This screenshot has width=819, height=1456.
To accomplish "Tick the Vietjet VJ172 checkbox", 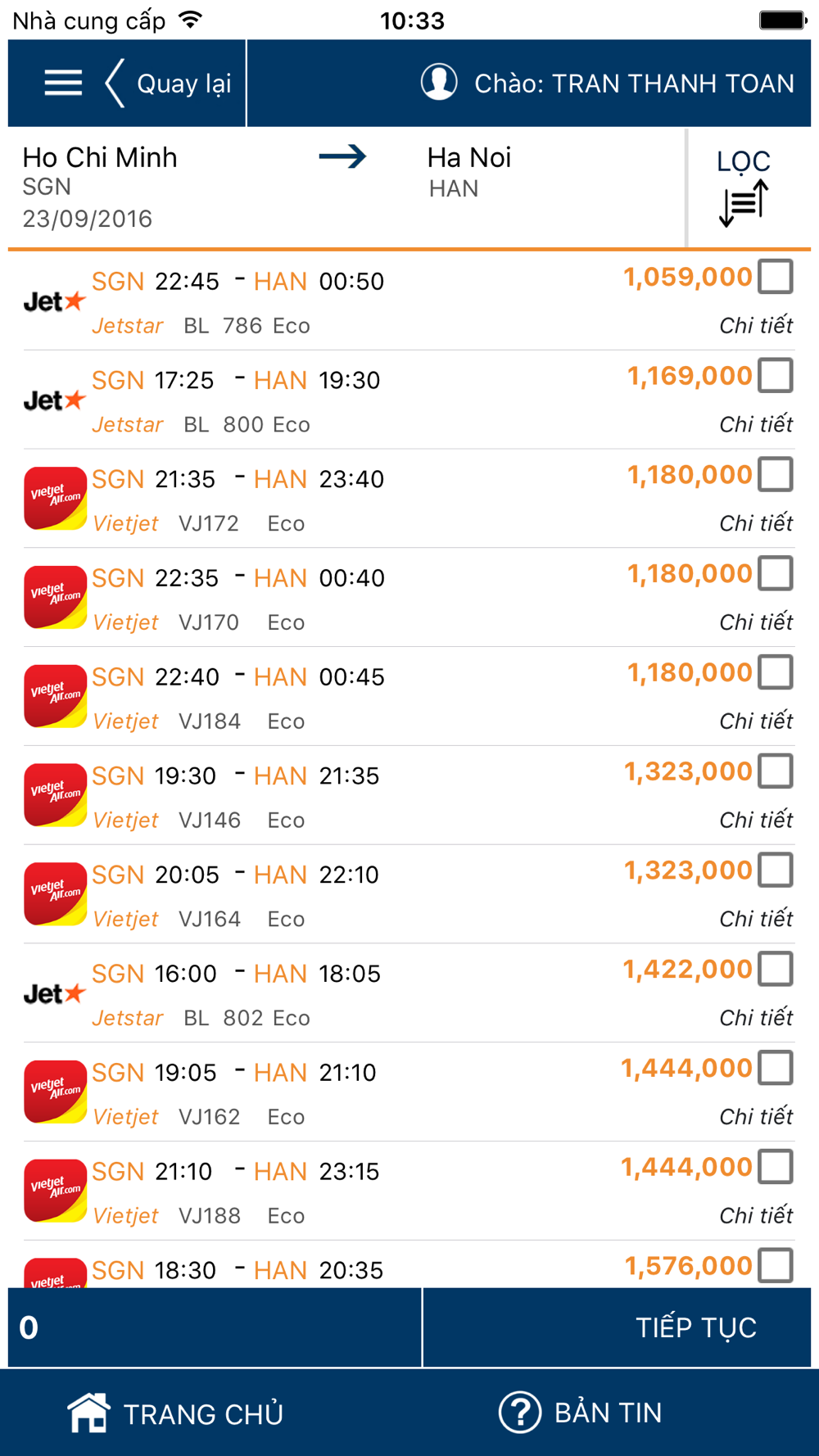I will 775,475.
